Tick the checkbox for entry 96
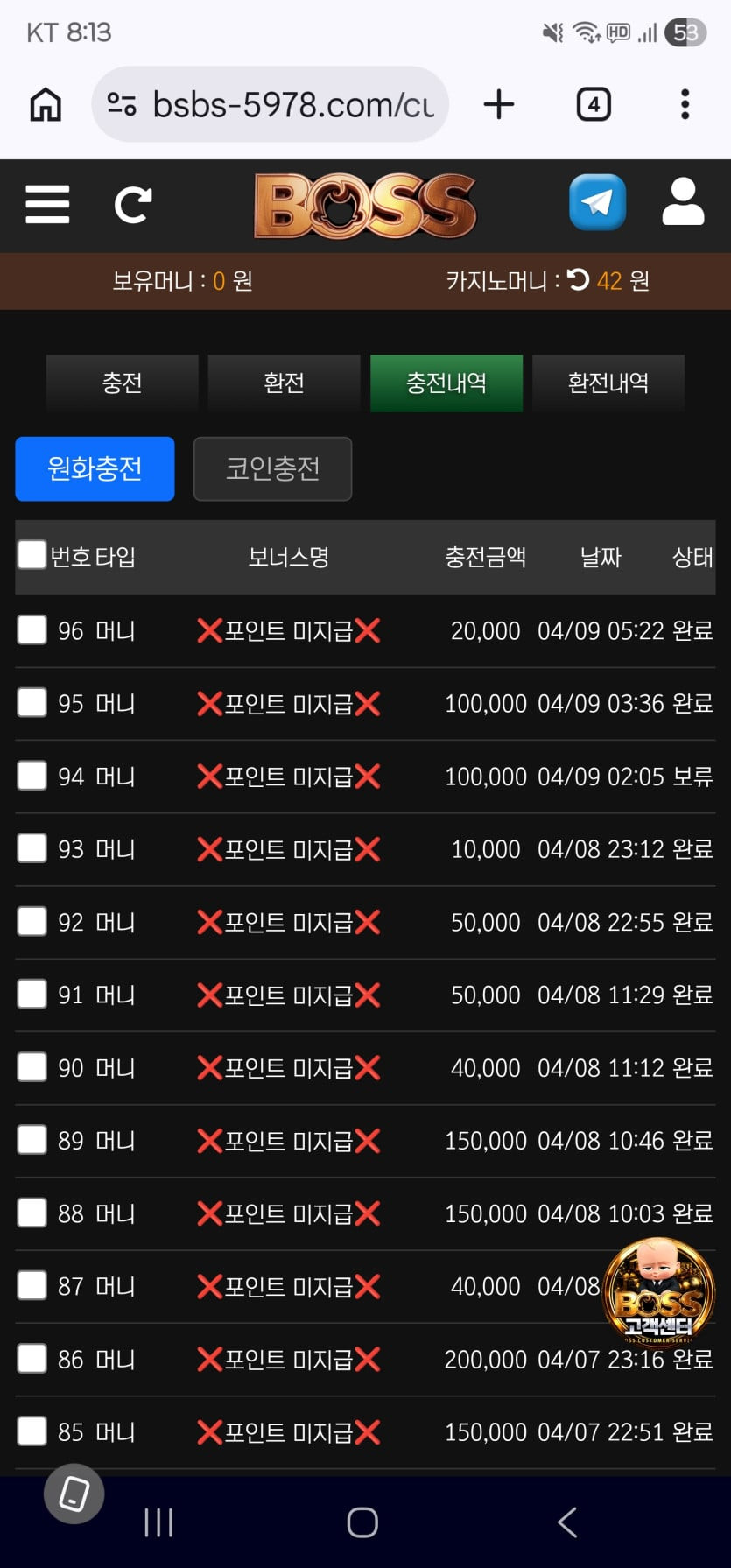 click(x=32, y=629)
